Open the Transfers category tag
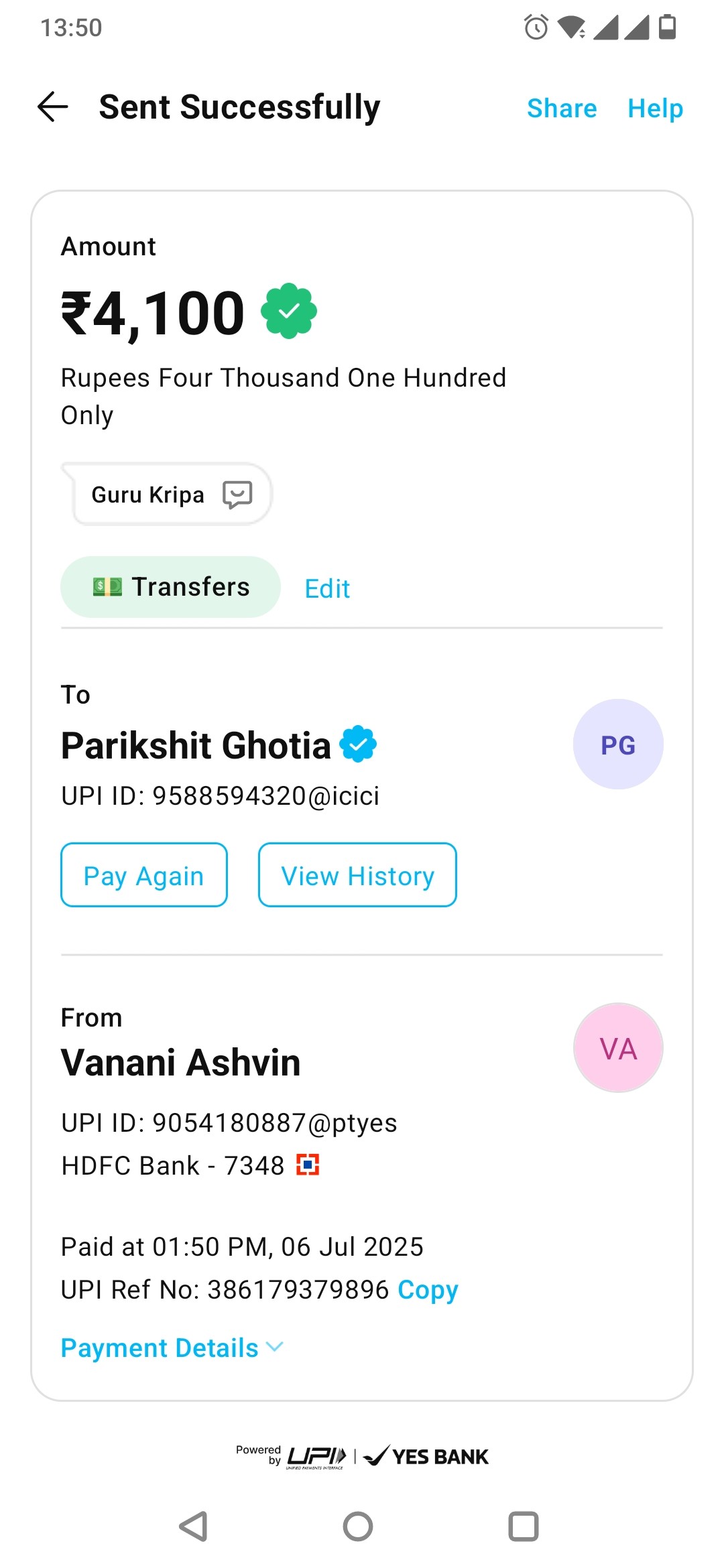This screenshot has width=724, height=1568. tap(170, 587)
